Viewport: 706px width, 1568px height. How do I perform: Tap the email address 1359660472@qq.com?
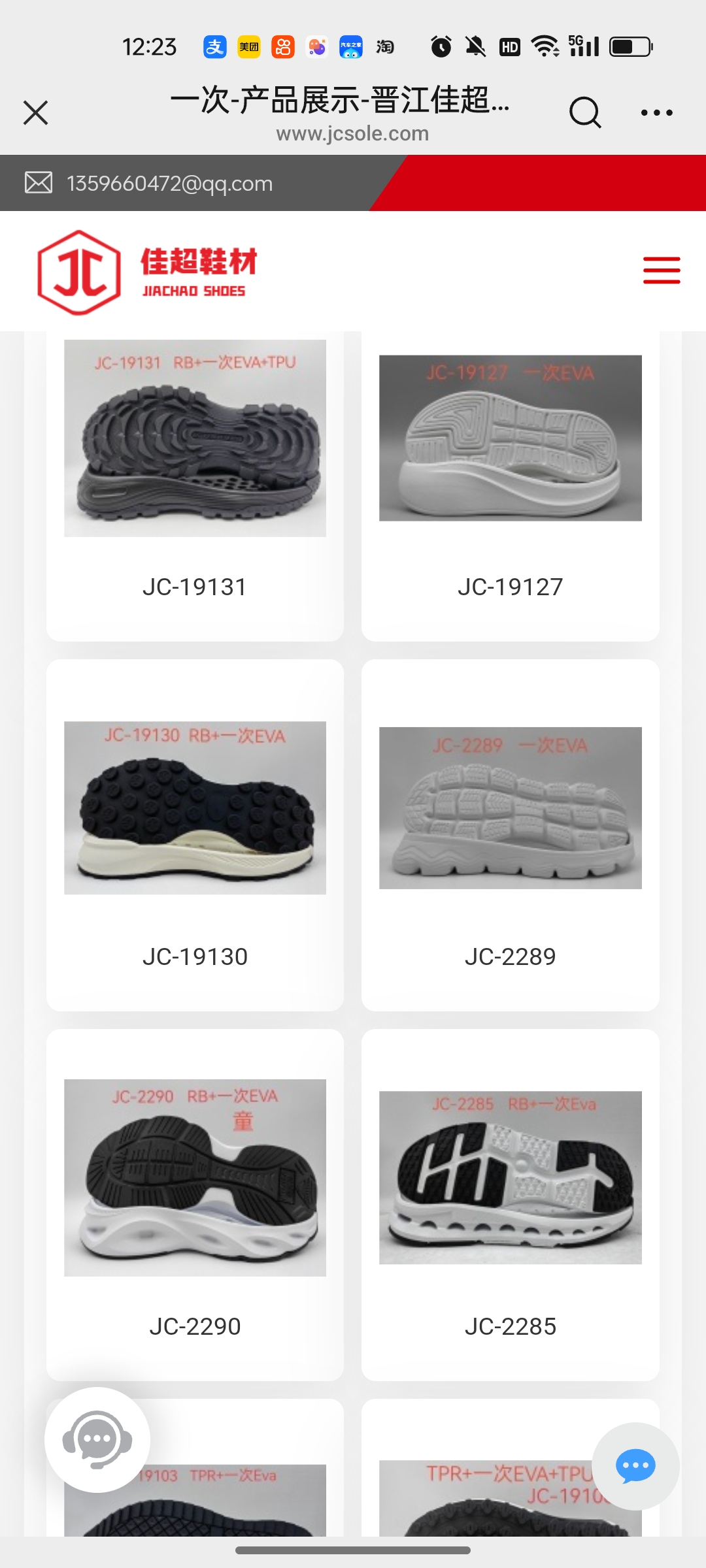coord(169,184)
